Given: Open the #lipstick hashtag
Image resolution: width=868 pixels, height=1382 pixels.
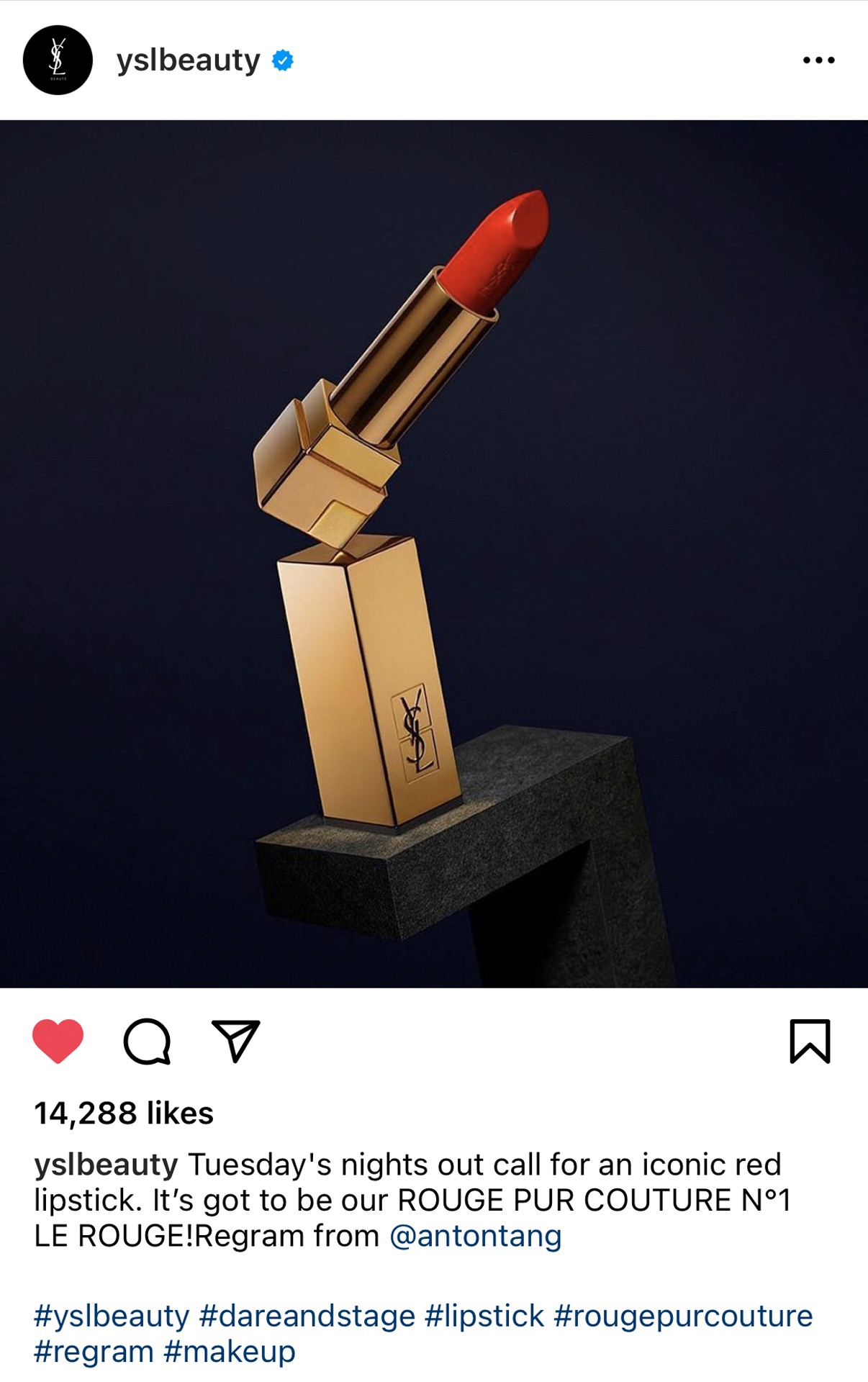Looking at the screenshot, I should [x=484, y=1316].
